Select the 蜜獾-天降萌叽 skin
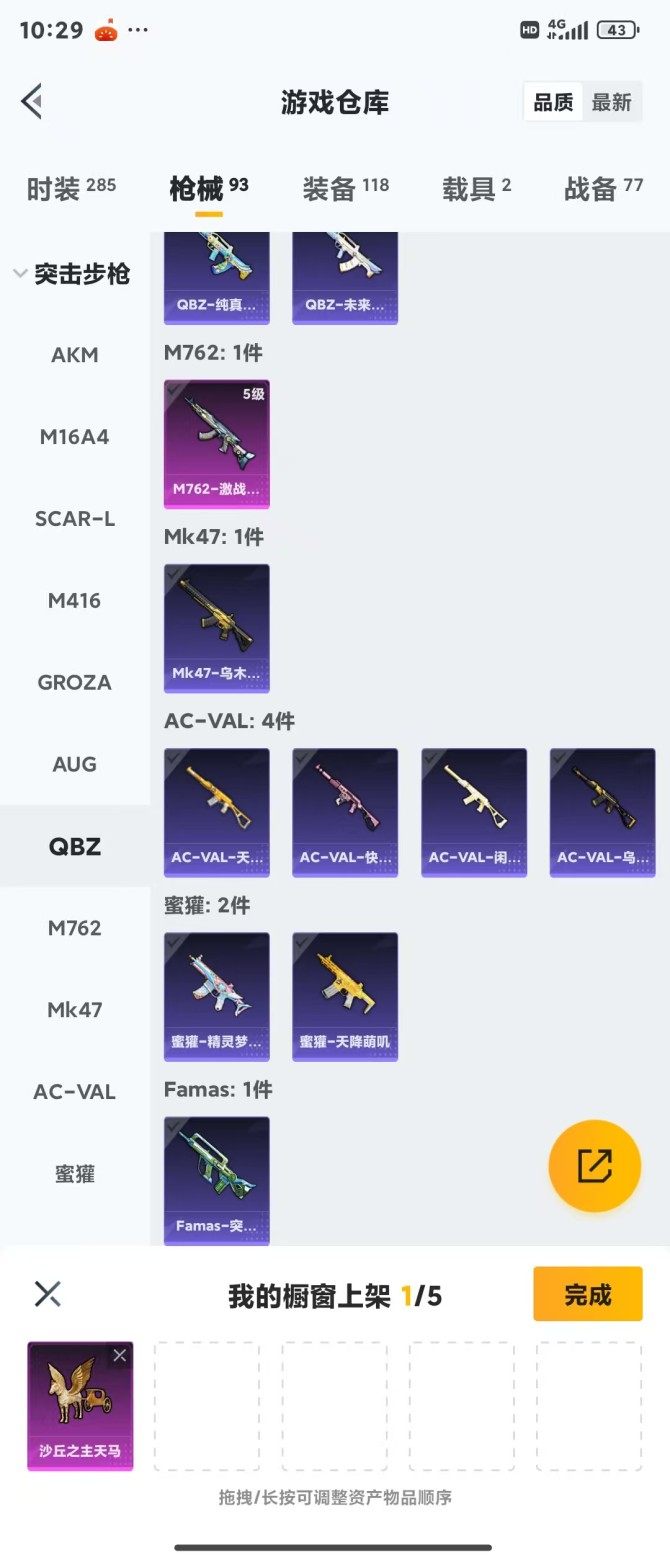Screen dimensions: 670x1563 344,996
